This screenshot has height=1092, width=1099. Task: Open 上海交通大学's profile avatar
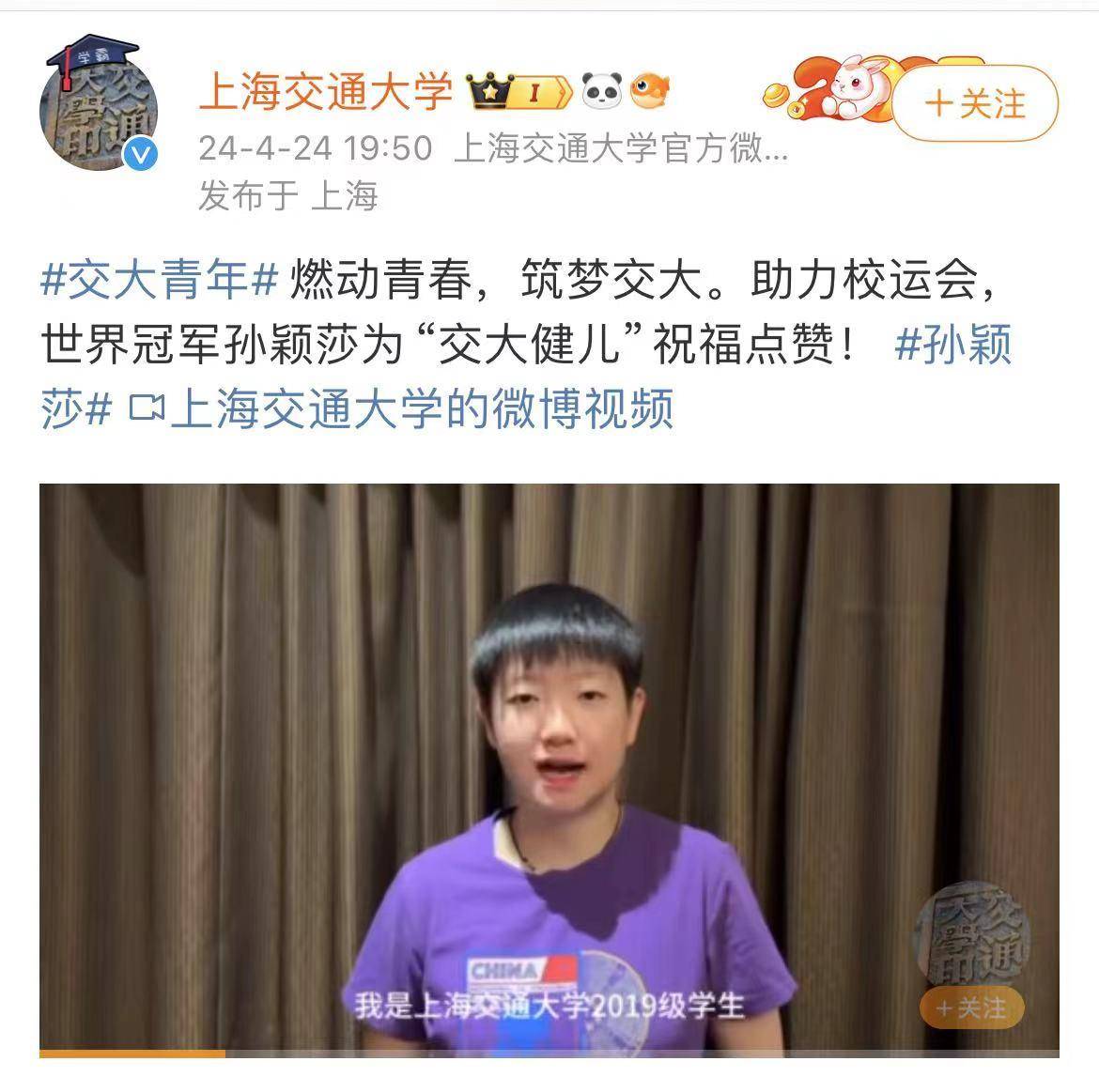(99, 105)
